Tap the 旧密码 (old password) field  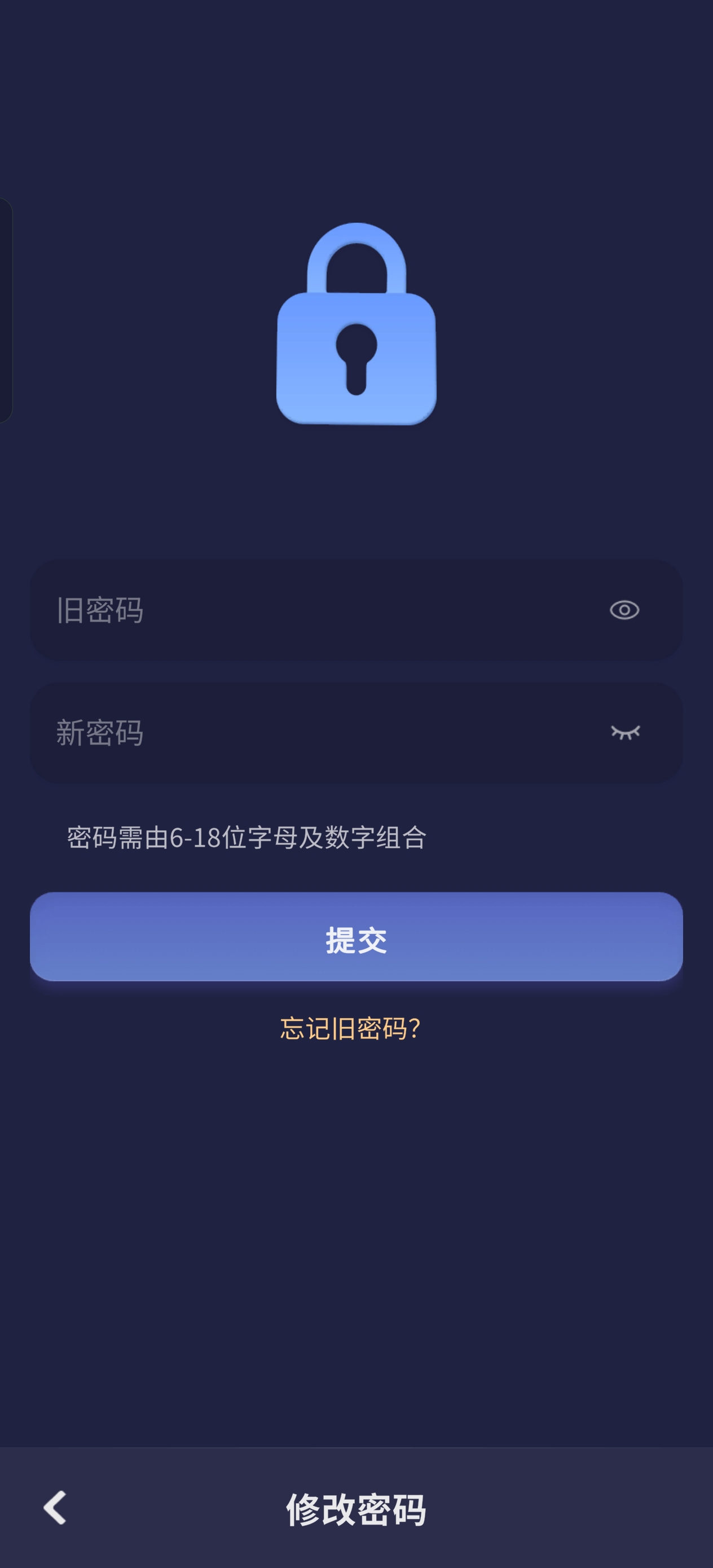pyautogui.click(x=316, y=610)
